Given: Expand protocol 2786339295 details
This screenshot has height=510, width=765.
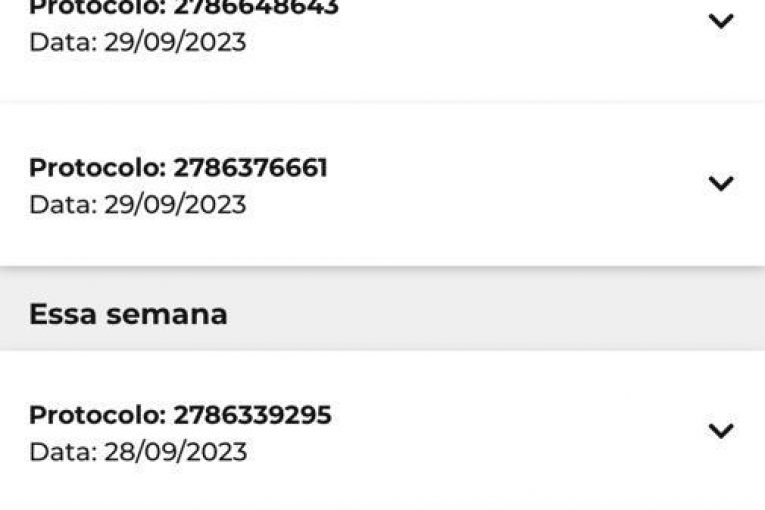Looking at the screenshot, I should [x=721, y=431].
